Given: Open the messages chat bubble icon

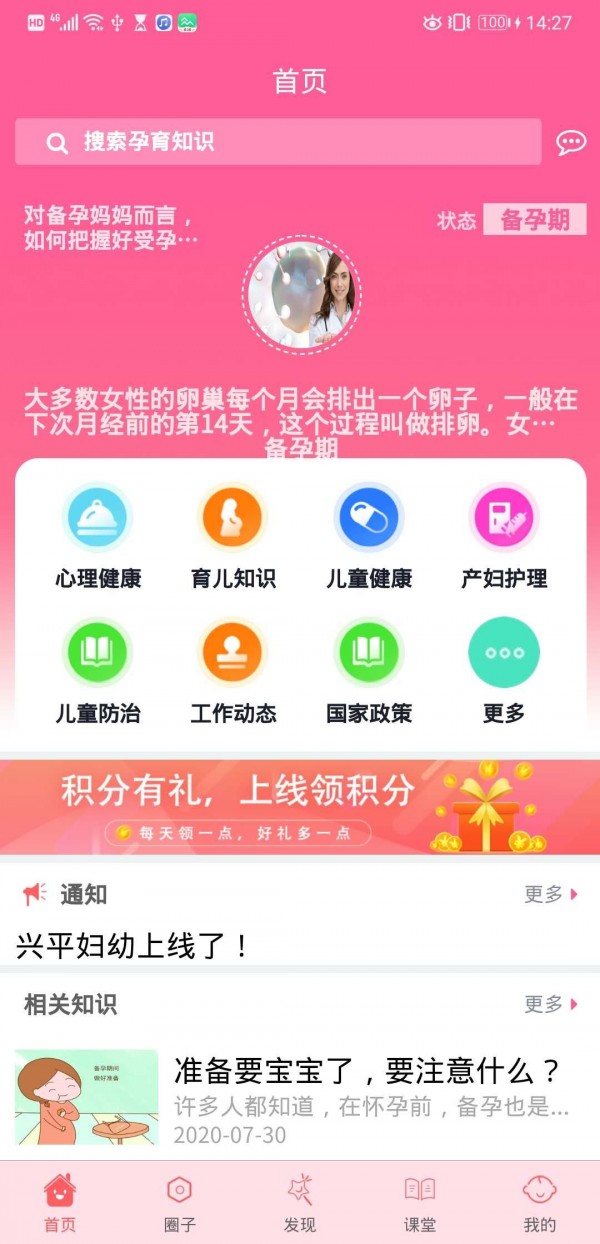Looking at the screenshot, I should [571, 143].
